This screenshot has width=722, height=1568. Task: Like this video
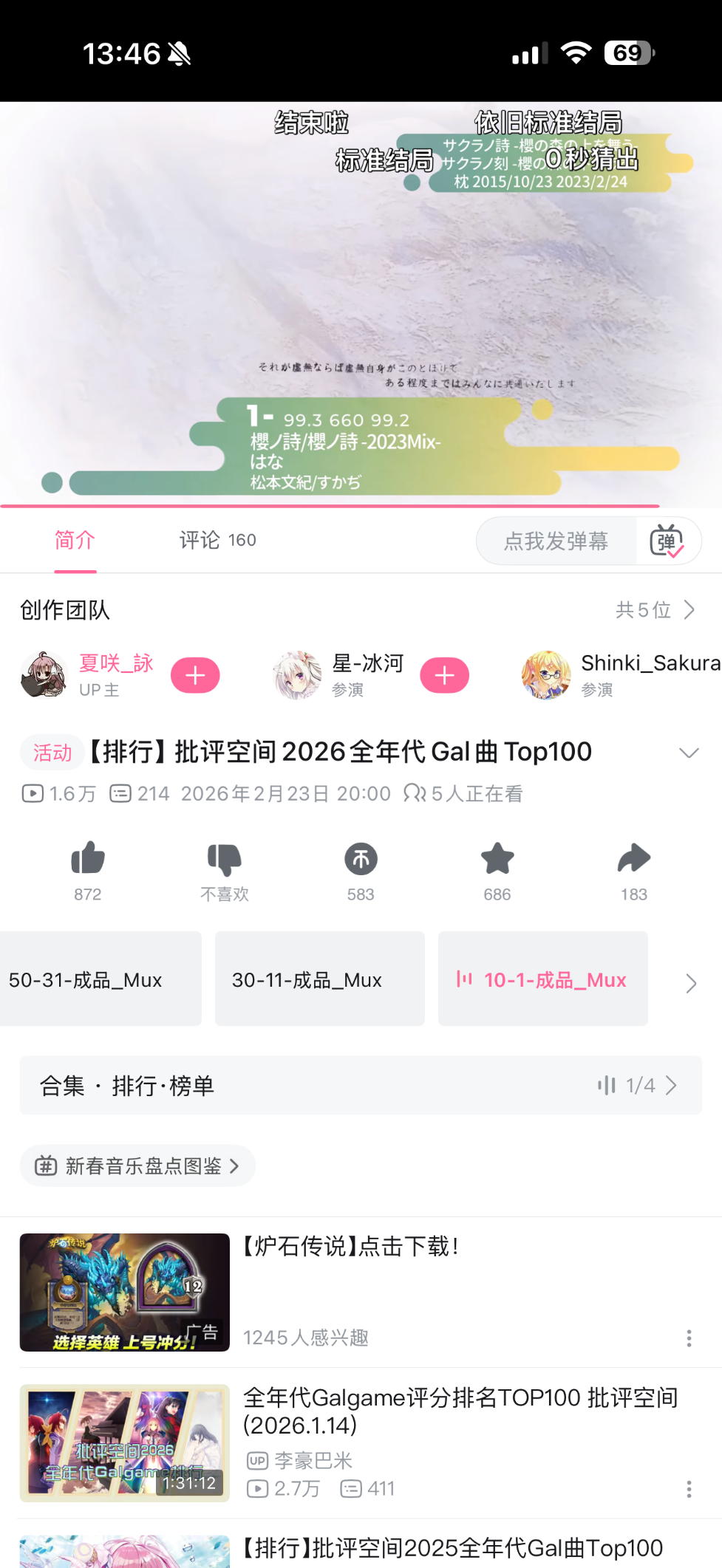(x=88, y=860)
